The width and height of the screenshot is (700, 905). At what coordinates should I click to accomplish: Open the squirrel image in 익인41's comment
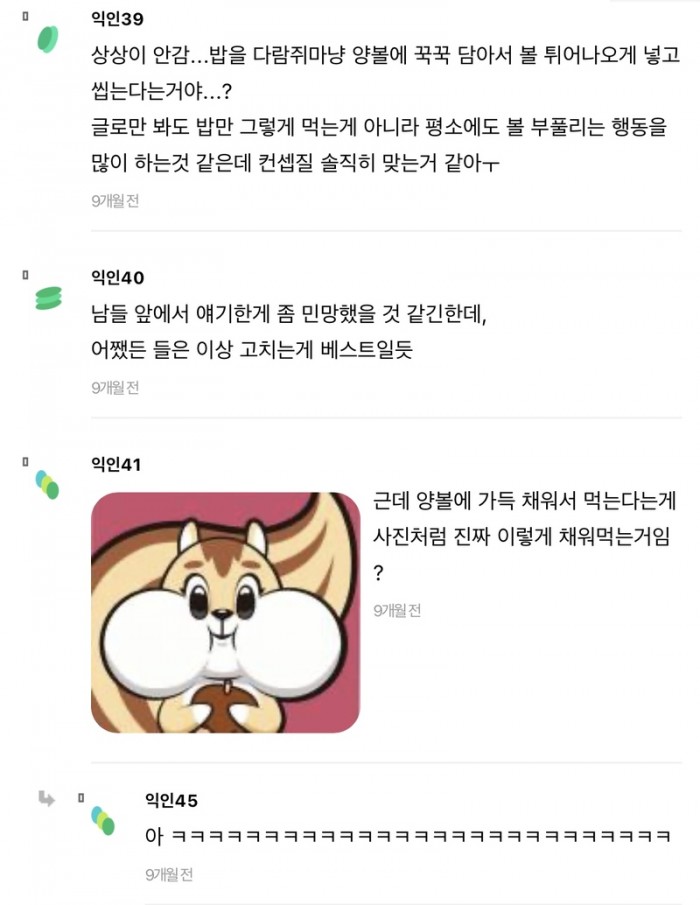click(225, 611)
